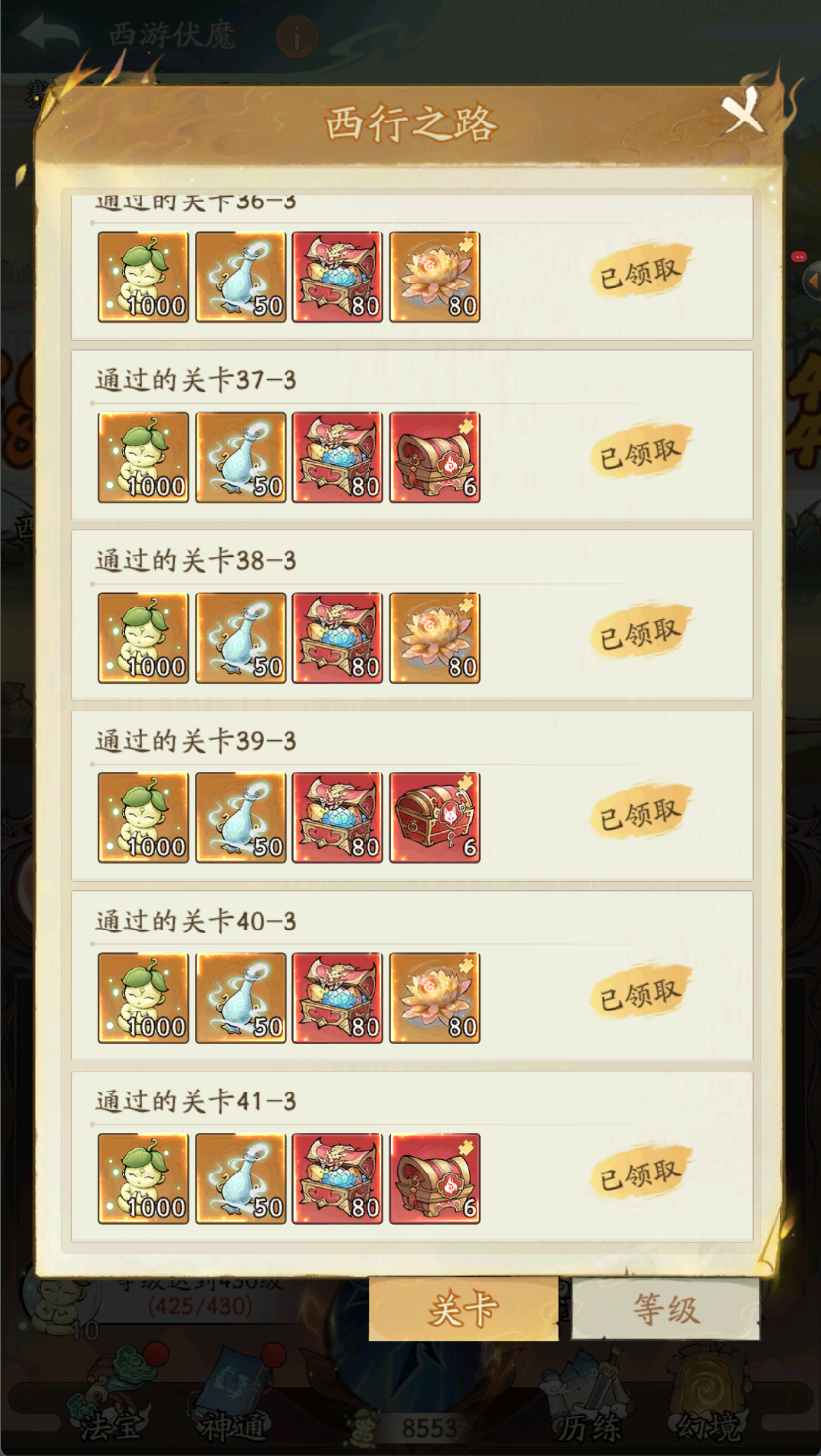
Task: View the sprout reward for stage 41-3
Action: coord(143,1178)
